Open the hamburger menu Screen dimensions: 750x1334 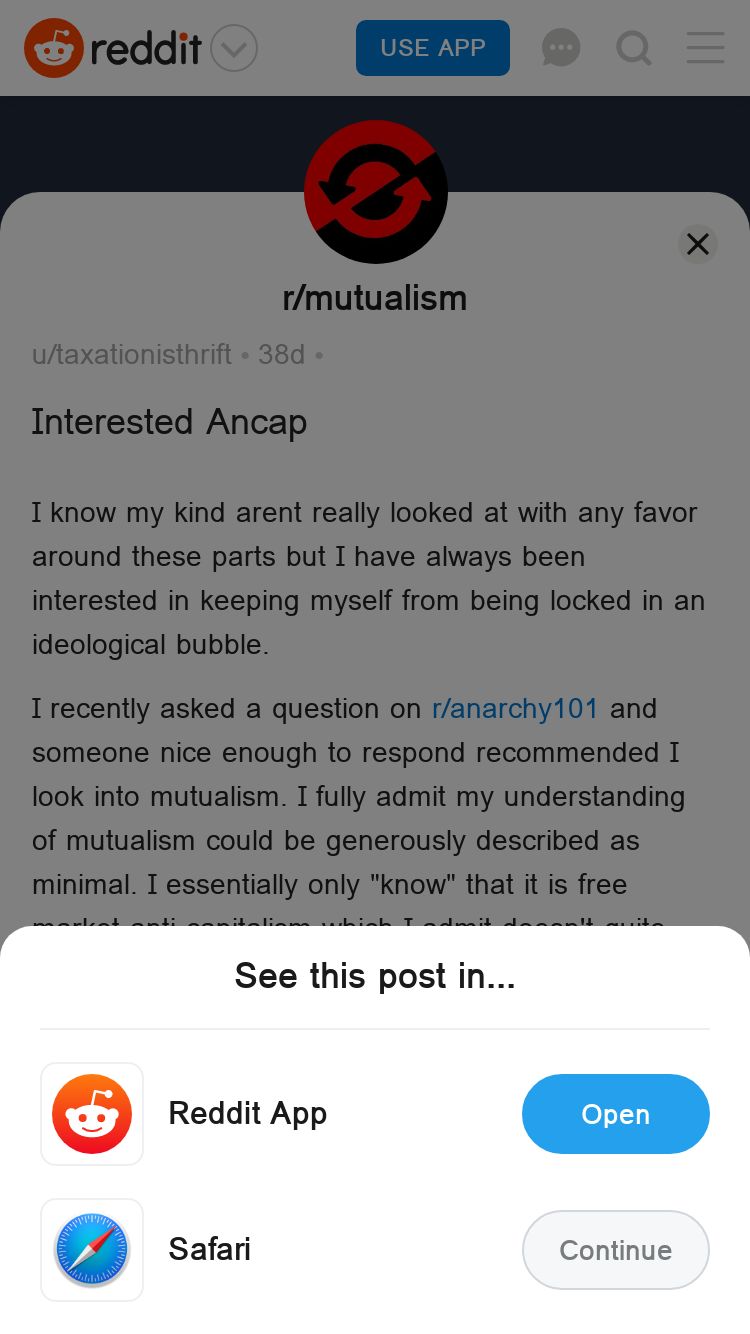point(705,48)
